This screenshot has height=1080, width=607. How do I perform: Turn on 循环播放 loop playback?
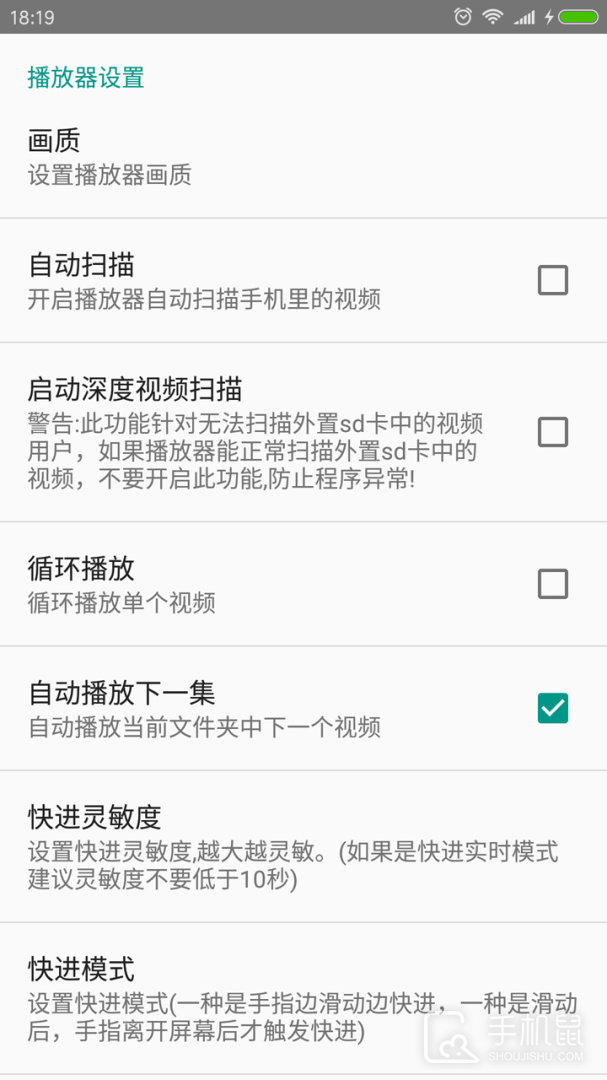[x=552, y=584]
